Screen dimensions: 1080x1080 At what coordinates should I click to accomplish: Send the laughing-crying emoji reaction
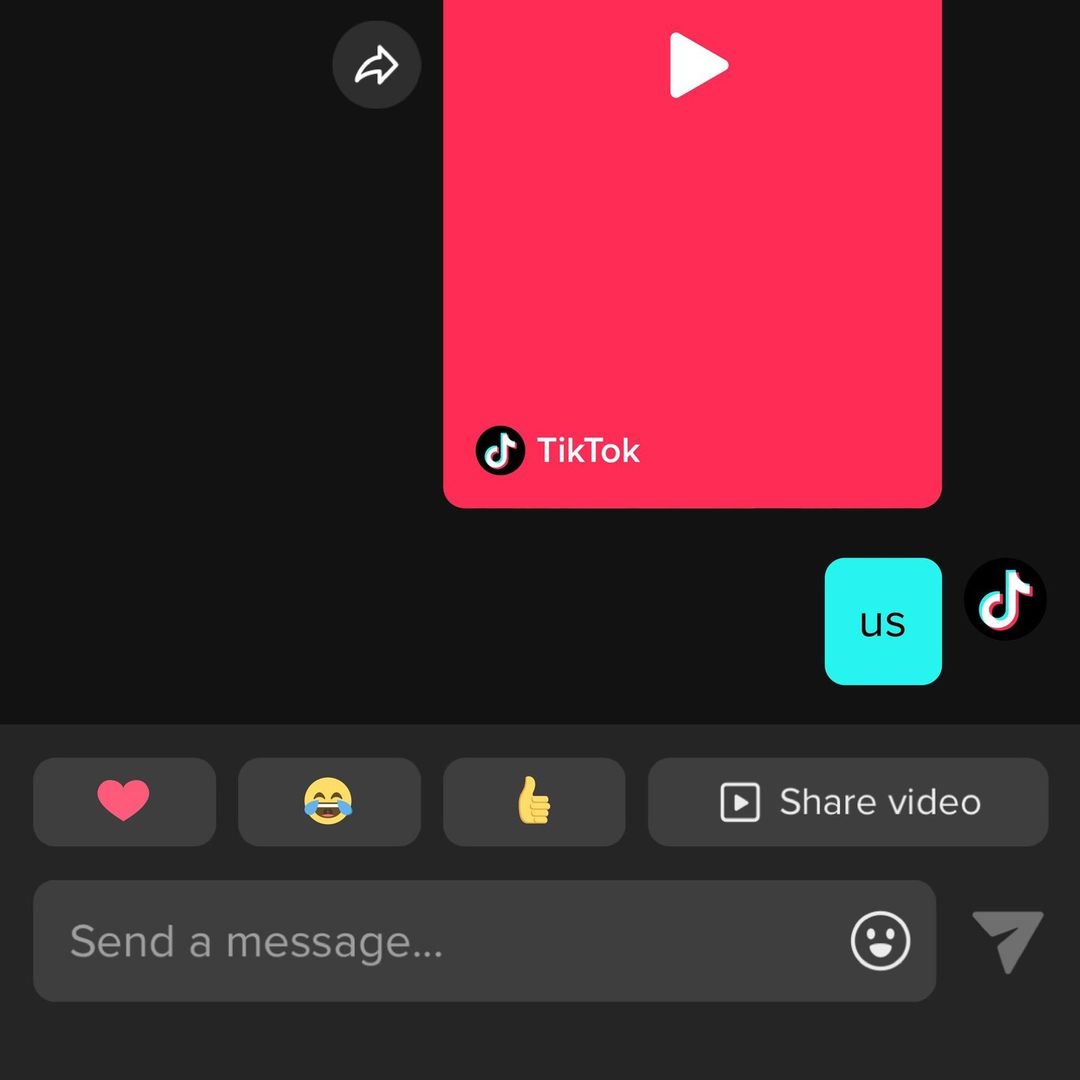pyautogui.click(x=329, y=802)
